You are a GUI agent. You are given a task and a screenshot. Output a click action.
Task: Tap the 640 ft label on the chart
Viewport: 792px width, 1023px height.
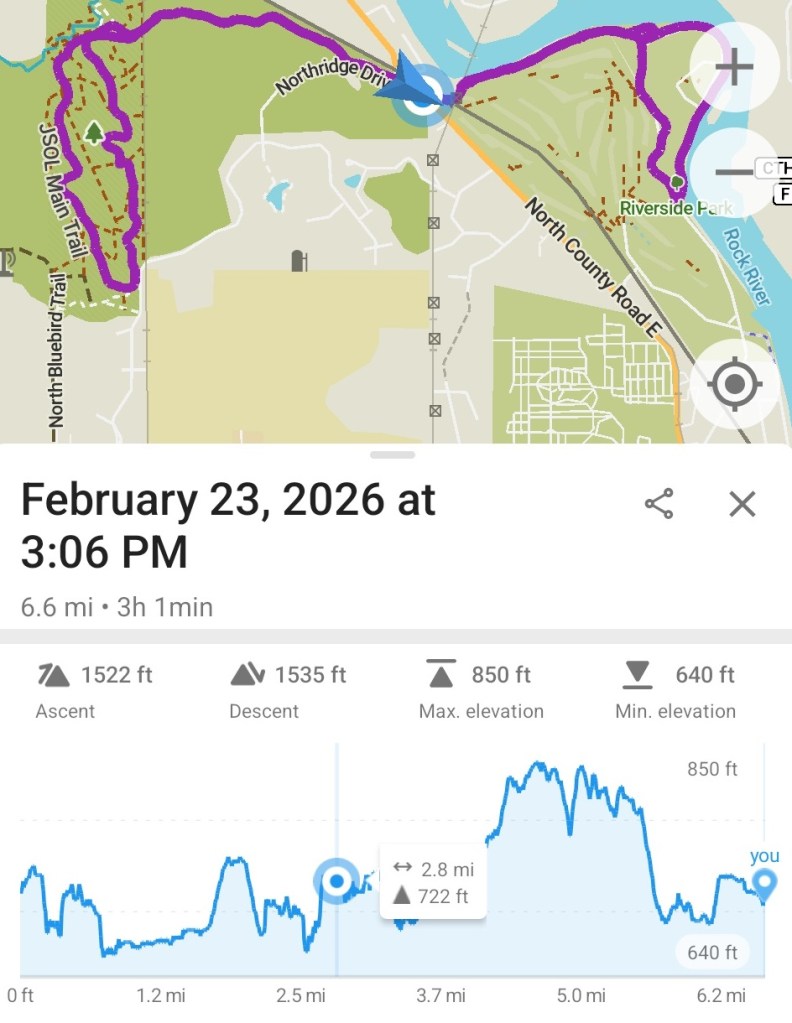coord(712,952)
